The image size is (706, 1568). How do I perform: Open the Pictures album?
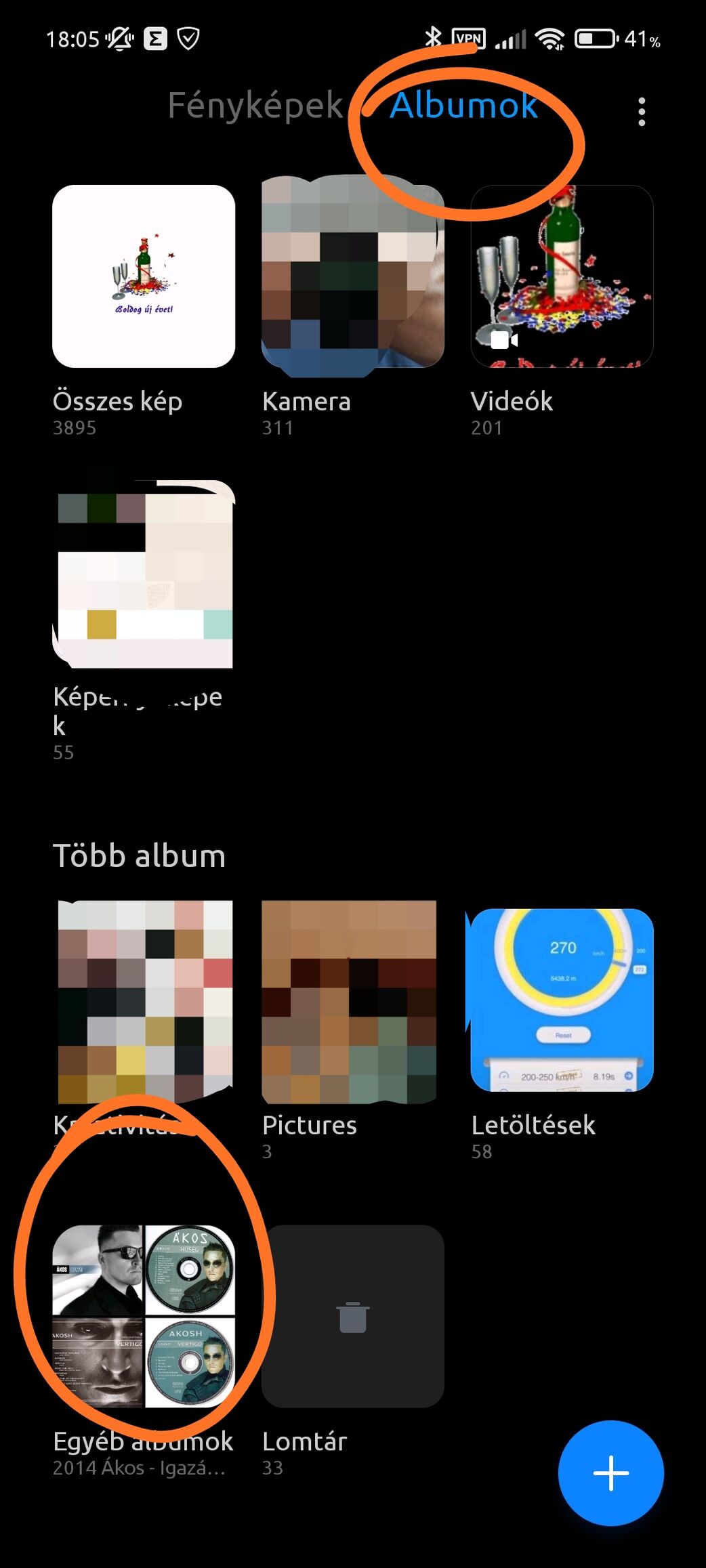[349, 1002]
